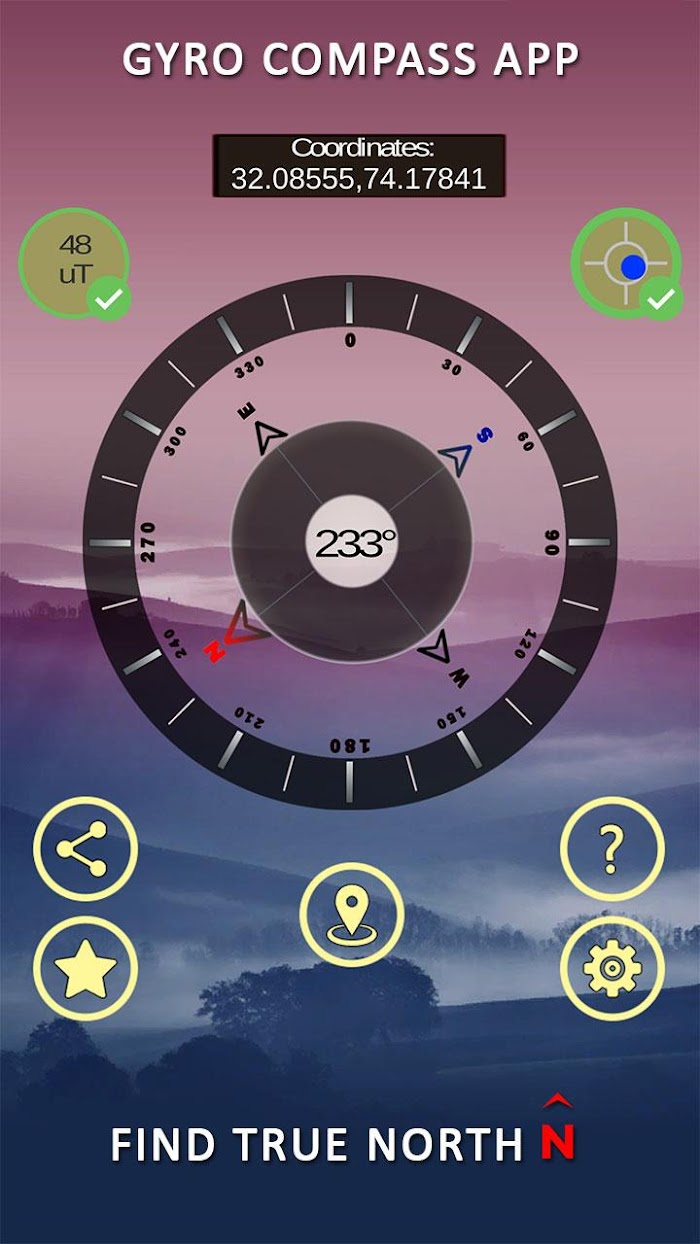Tap the star icon to rate
The width and height of the screenshot is (700, 1244).
[x=85, y=969]
